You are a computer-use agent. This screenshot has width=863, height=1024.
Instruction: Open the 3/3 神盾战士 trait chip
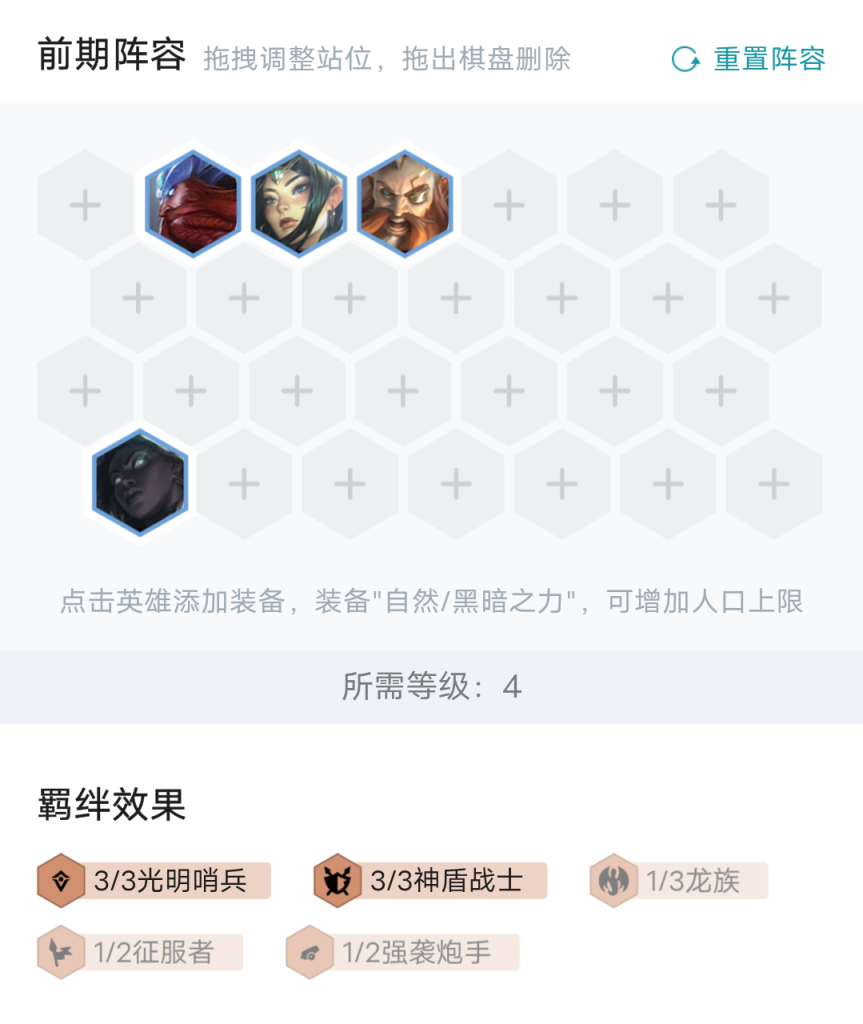[x=431, y=881]
